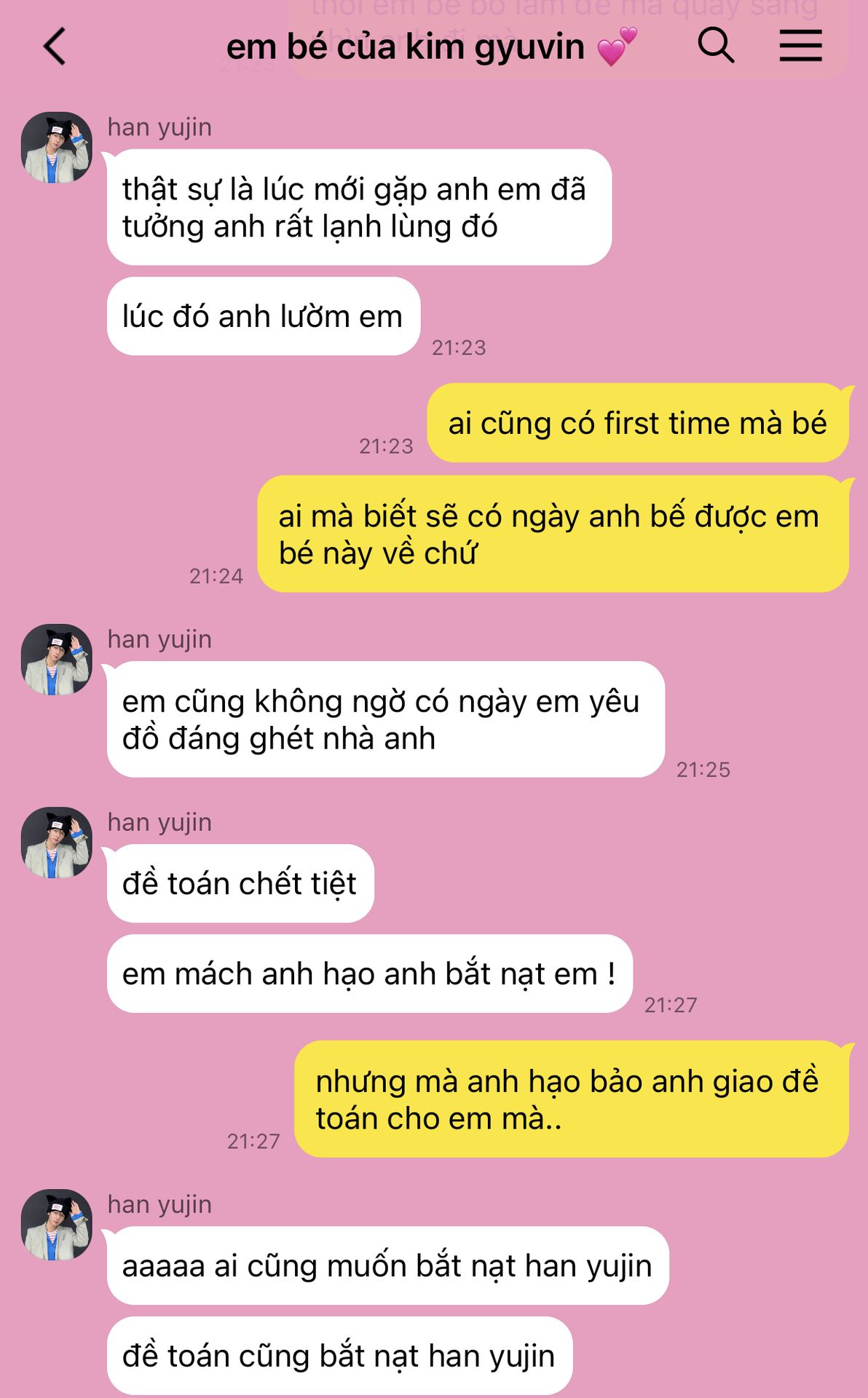Search within this conversation
The image size is (868, 1398).
716,45
